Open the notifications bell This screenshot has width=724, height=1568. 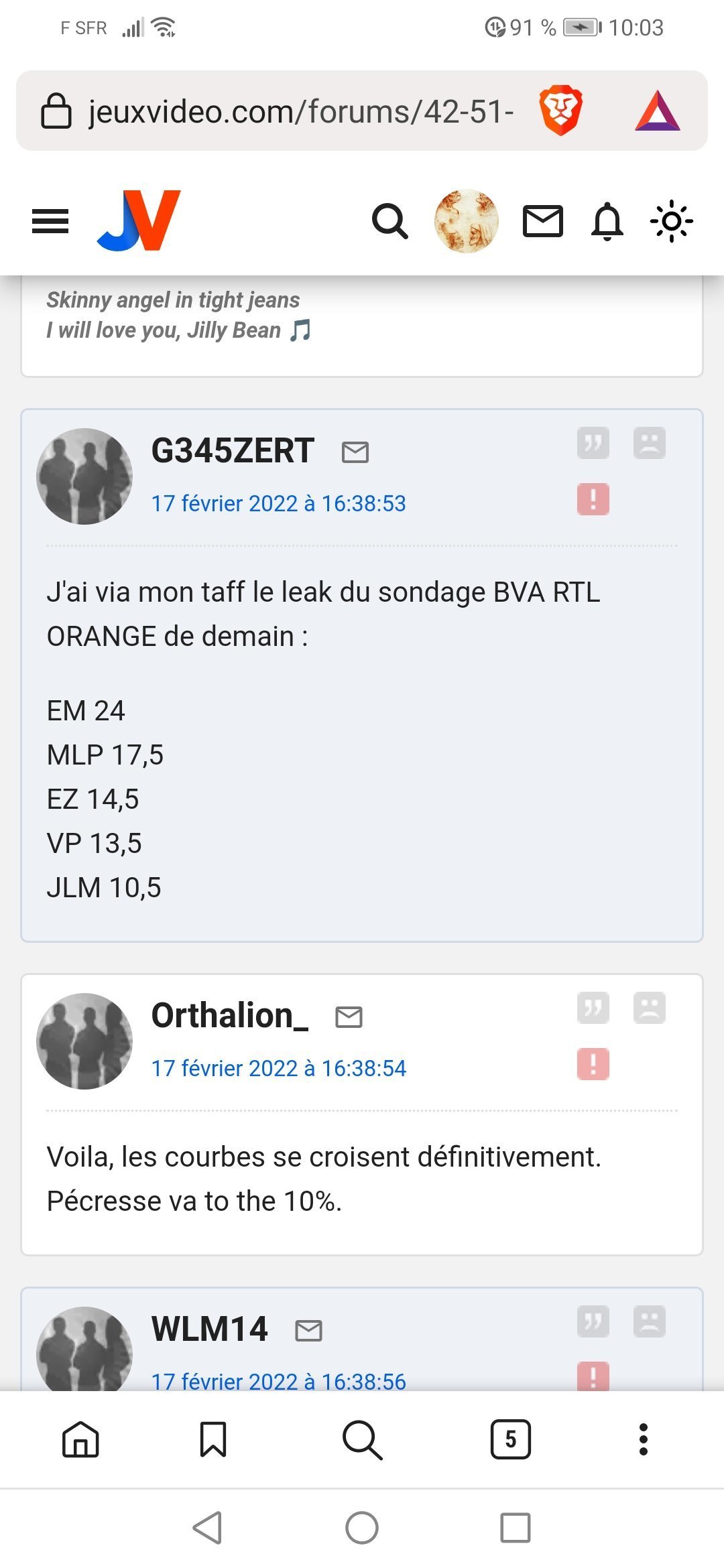tap(607, 221)
